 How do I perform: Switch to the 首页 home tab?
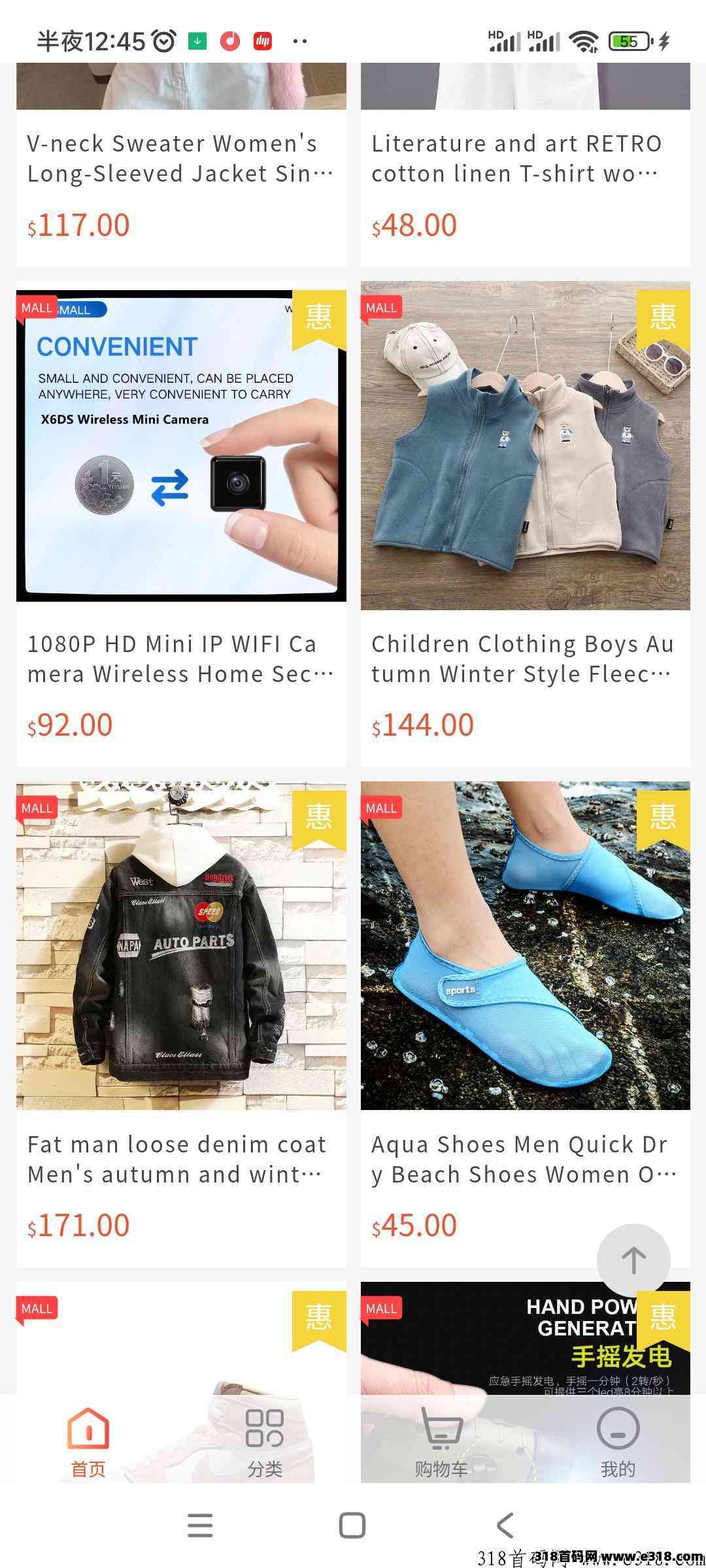pyautogui.click(x=88, y=1441)
